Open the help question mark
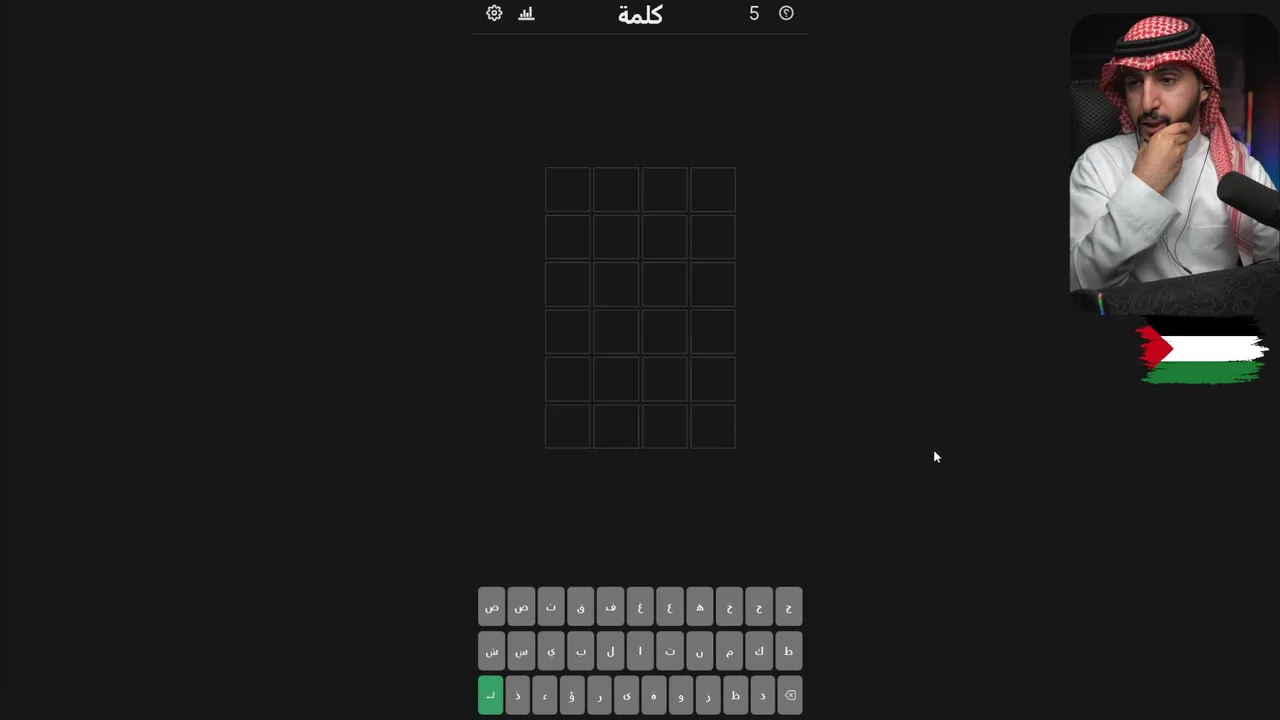This screenshot has height=720, width=1280. coord(786,13)
